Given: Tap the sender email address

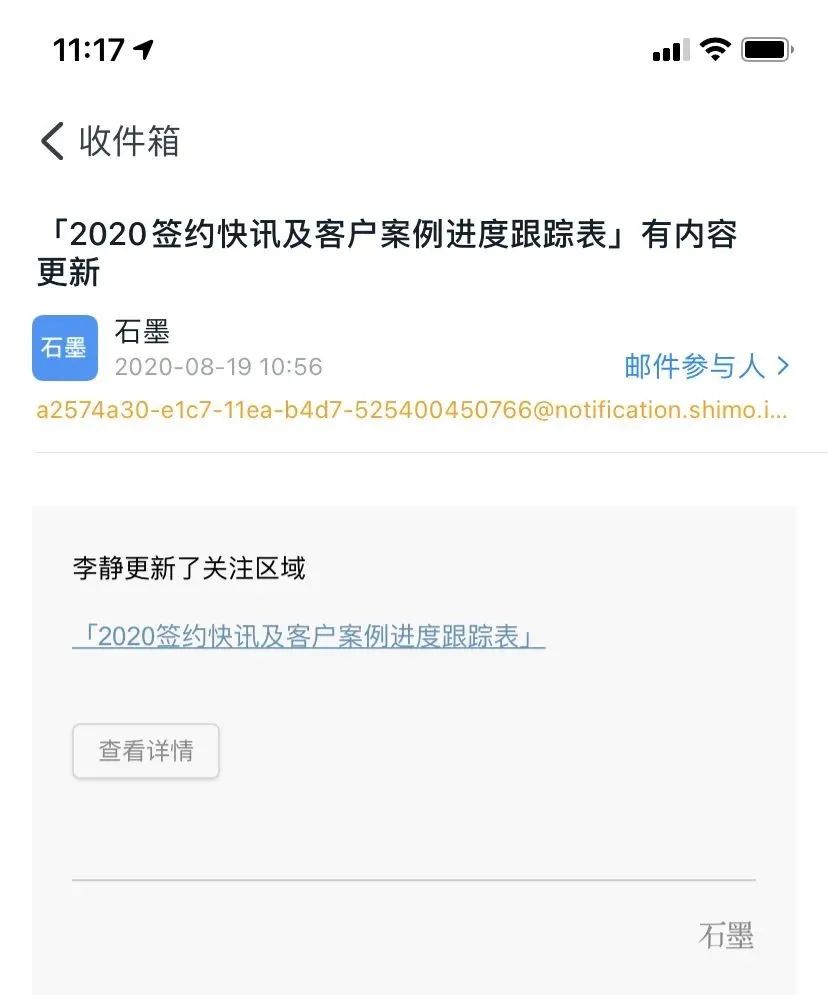Looking at the screenshot, I should pos(411,410).
